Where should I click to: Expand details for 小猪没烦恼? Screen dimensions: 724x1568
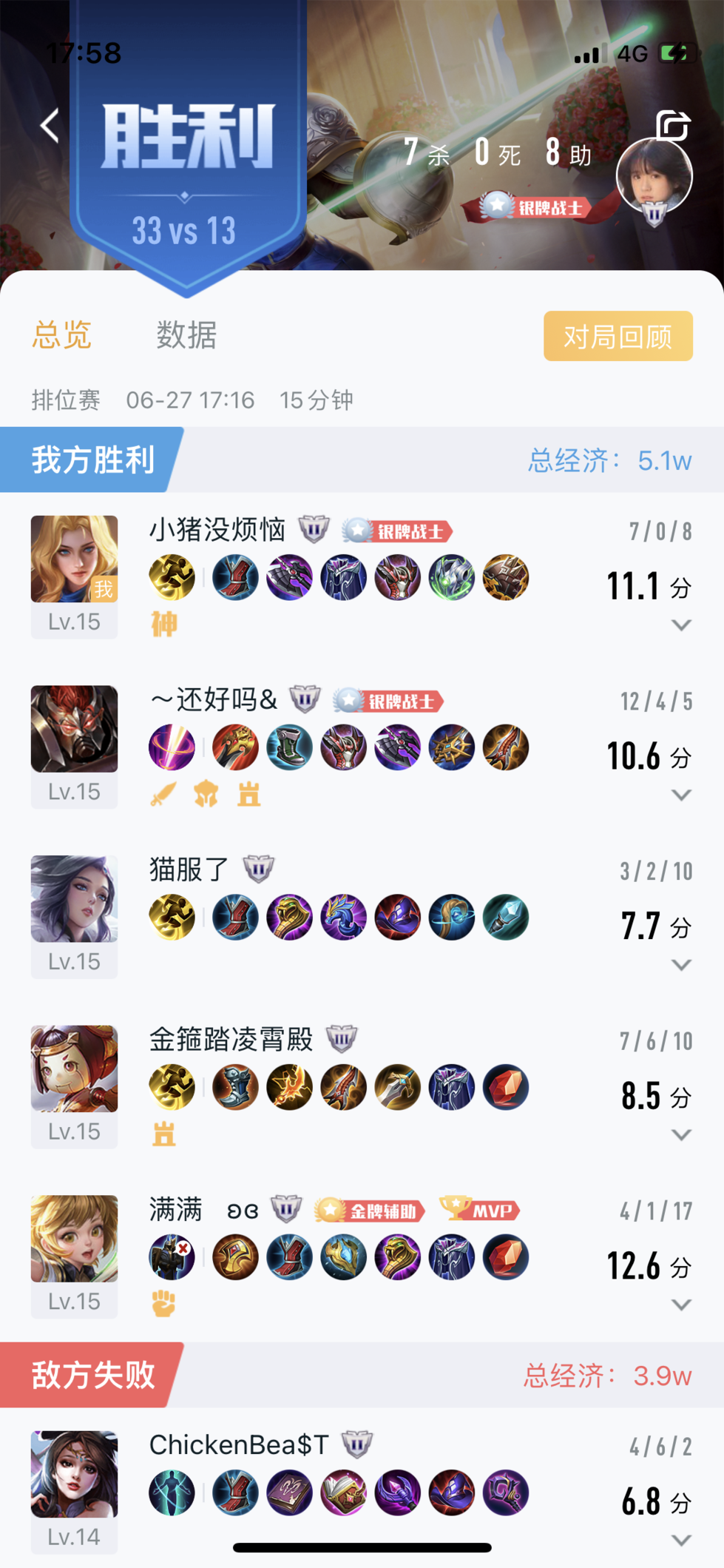(681, 625)
